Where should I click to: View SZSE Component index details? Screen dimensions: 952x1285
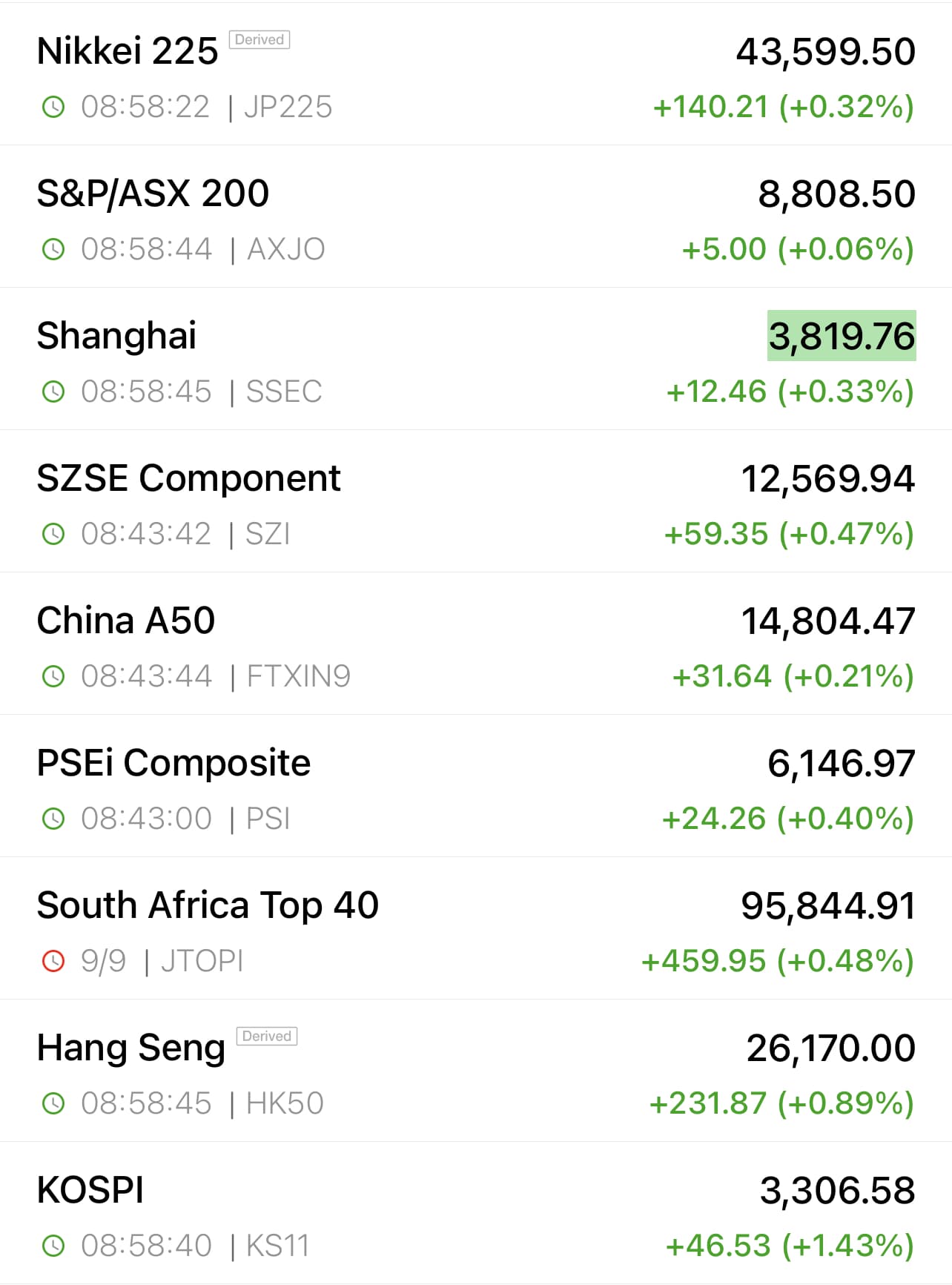click(x=188, y=478)
